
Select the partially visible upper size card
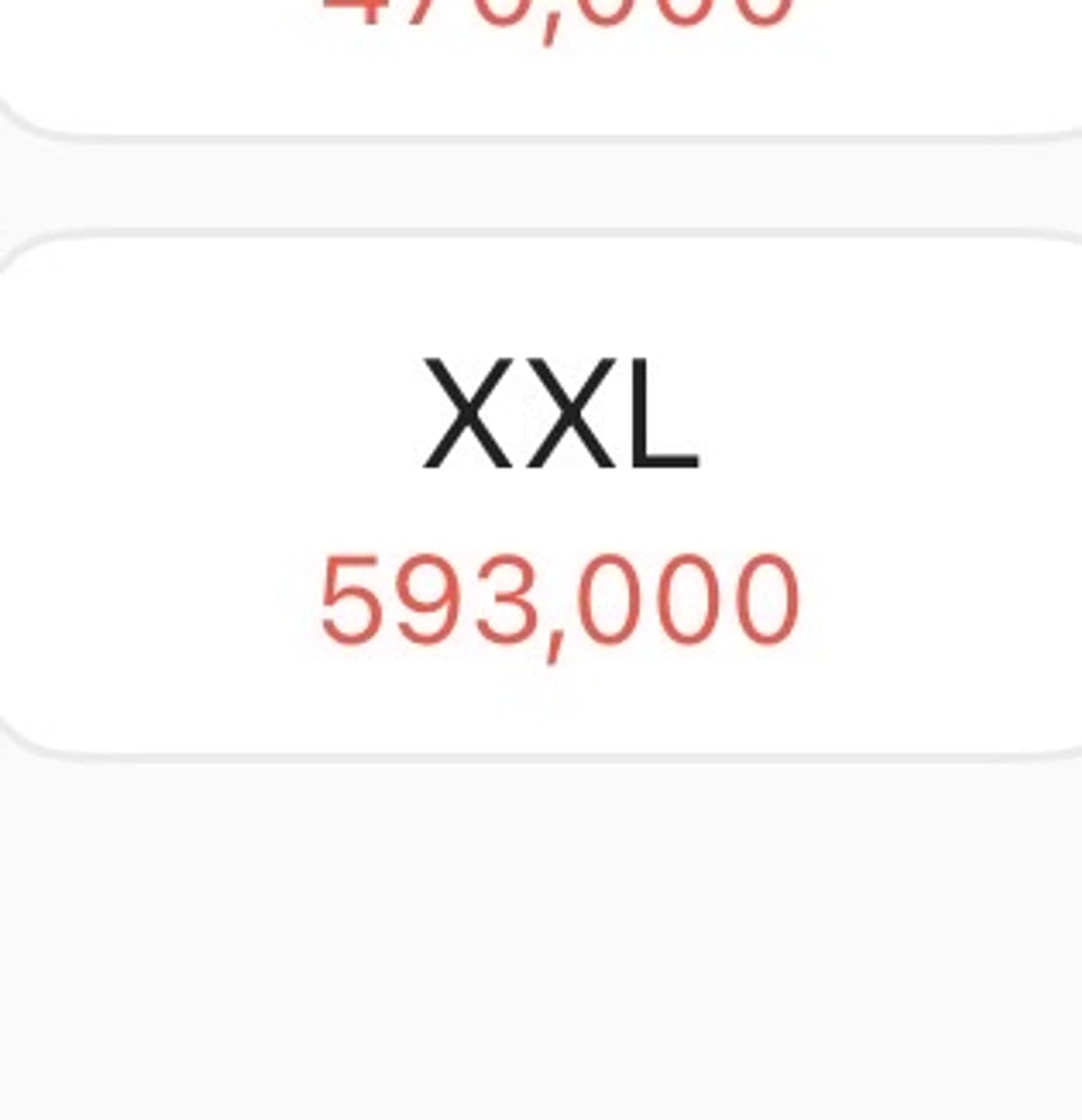coord(541,58)
